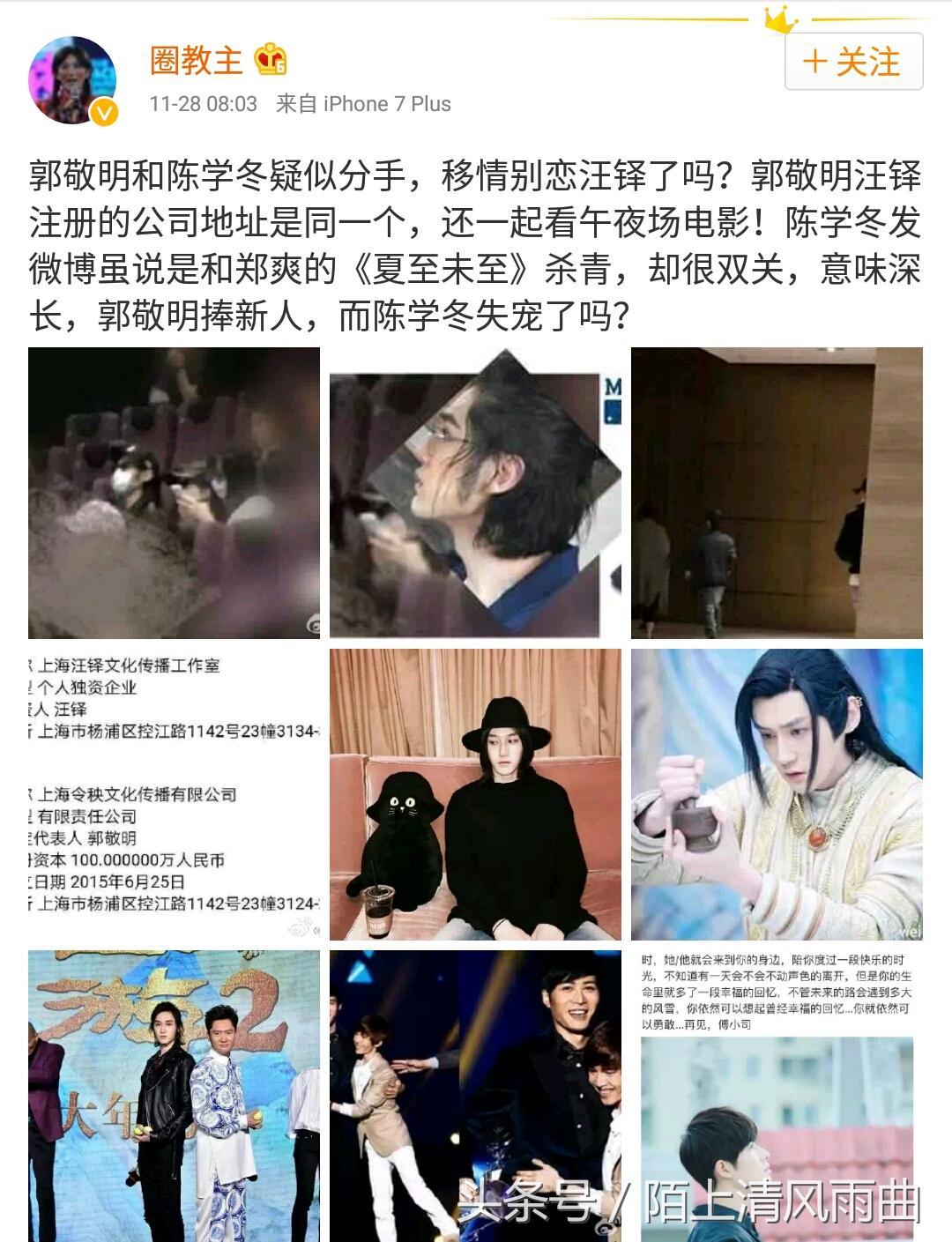Image resolution: width=952 pixels, height=1242 pixels.
Task: Open the concert stage hugging photo
Action: pos(475,1096)
